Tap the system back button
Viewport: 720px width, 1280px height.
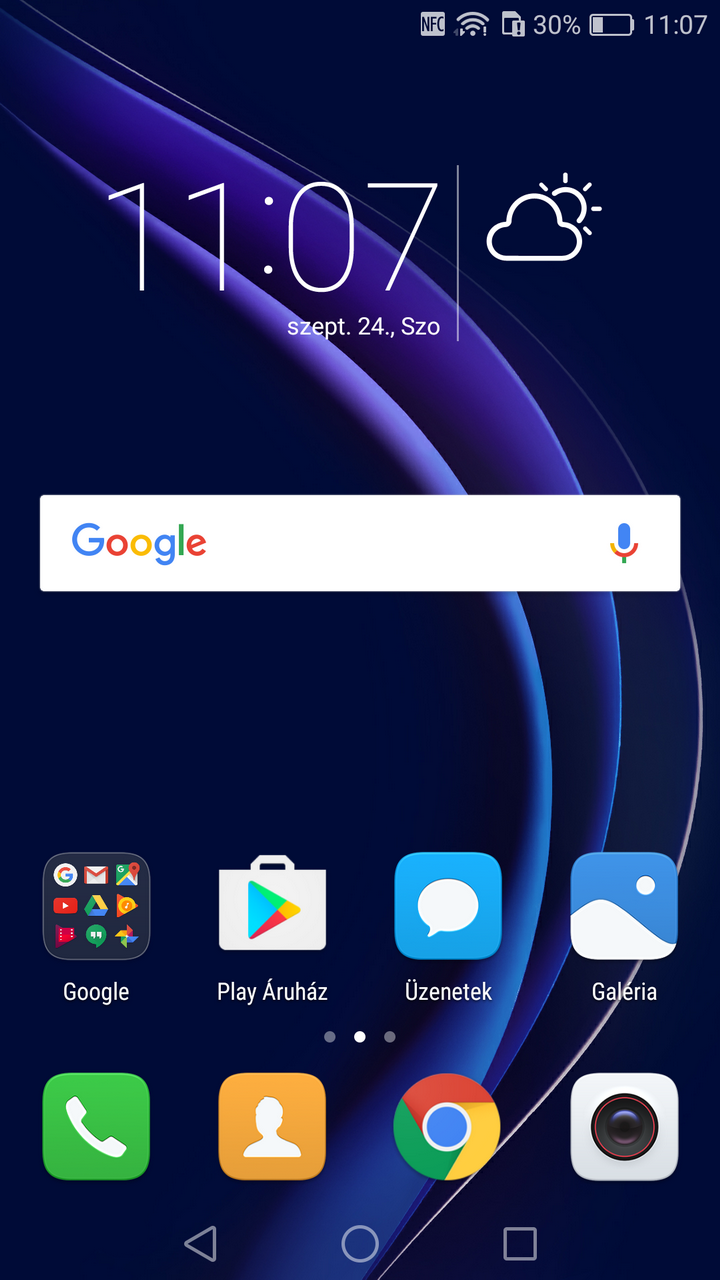click(200, 1244)
